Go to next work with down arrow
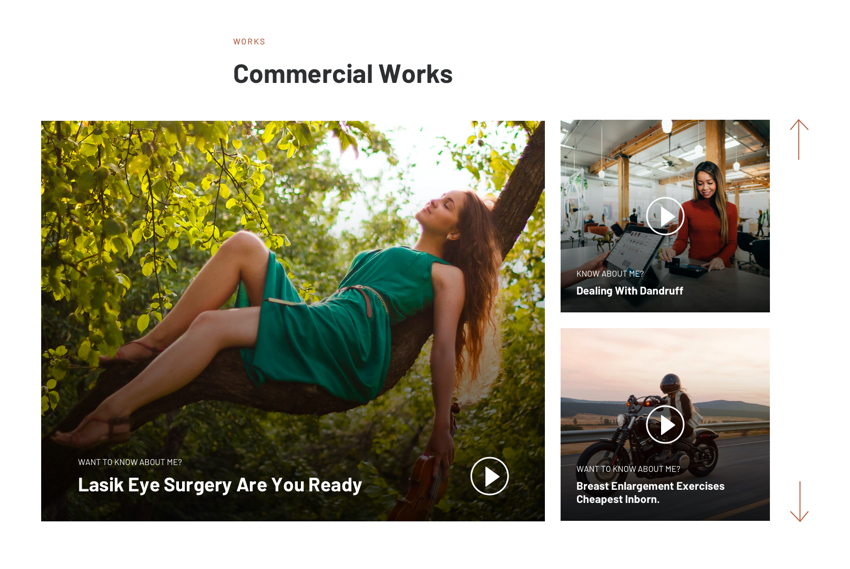The image size is (850, 569). tap(799, 501)
